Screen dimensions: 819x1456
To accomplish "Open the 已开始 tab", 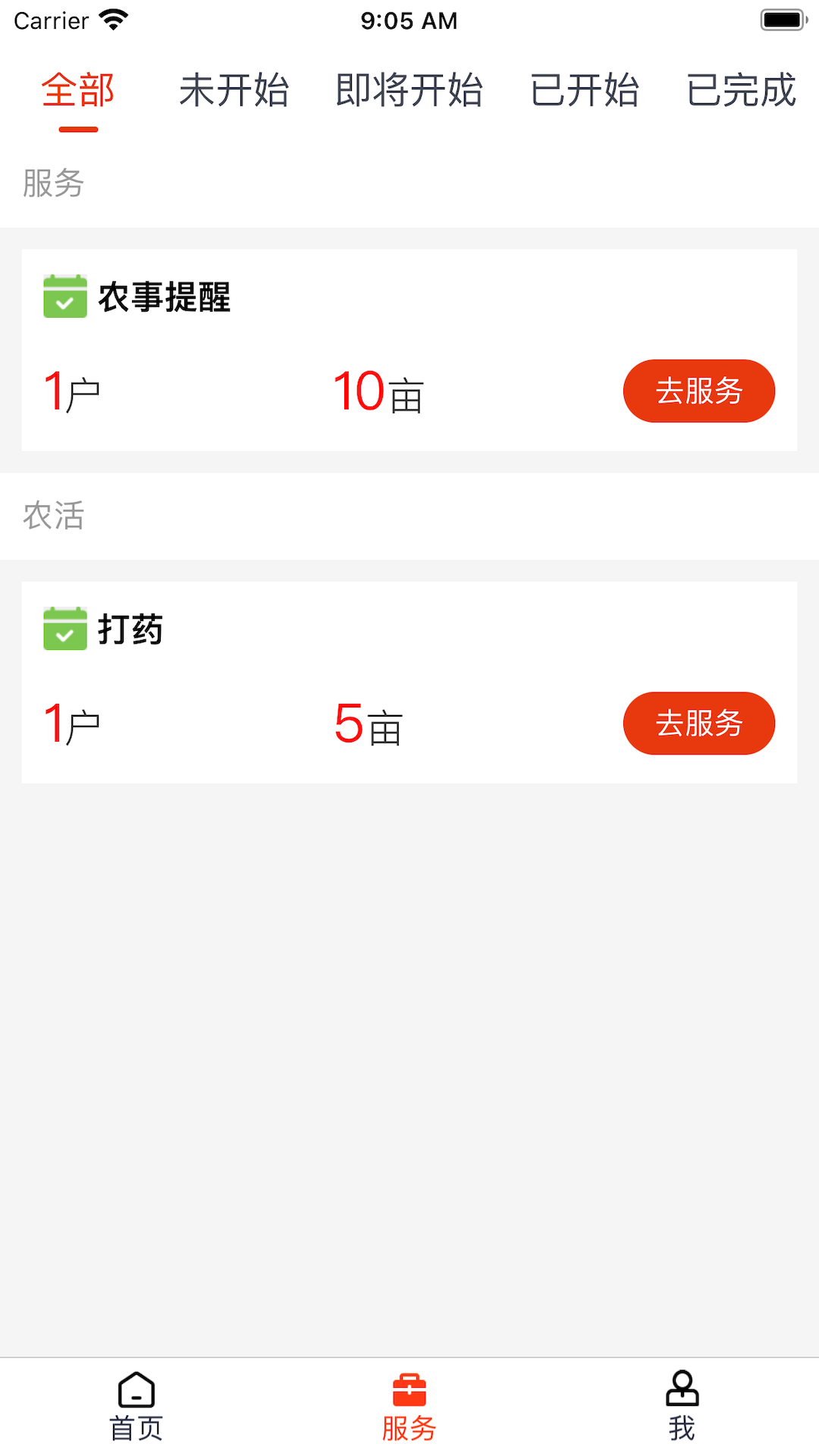I will coord(585,90).
